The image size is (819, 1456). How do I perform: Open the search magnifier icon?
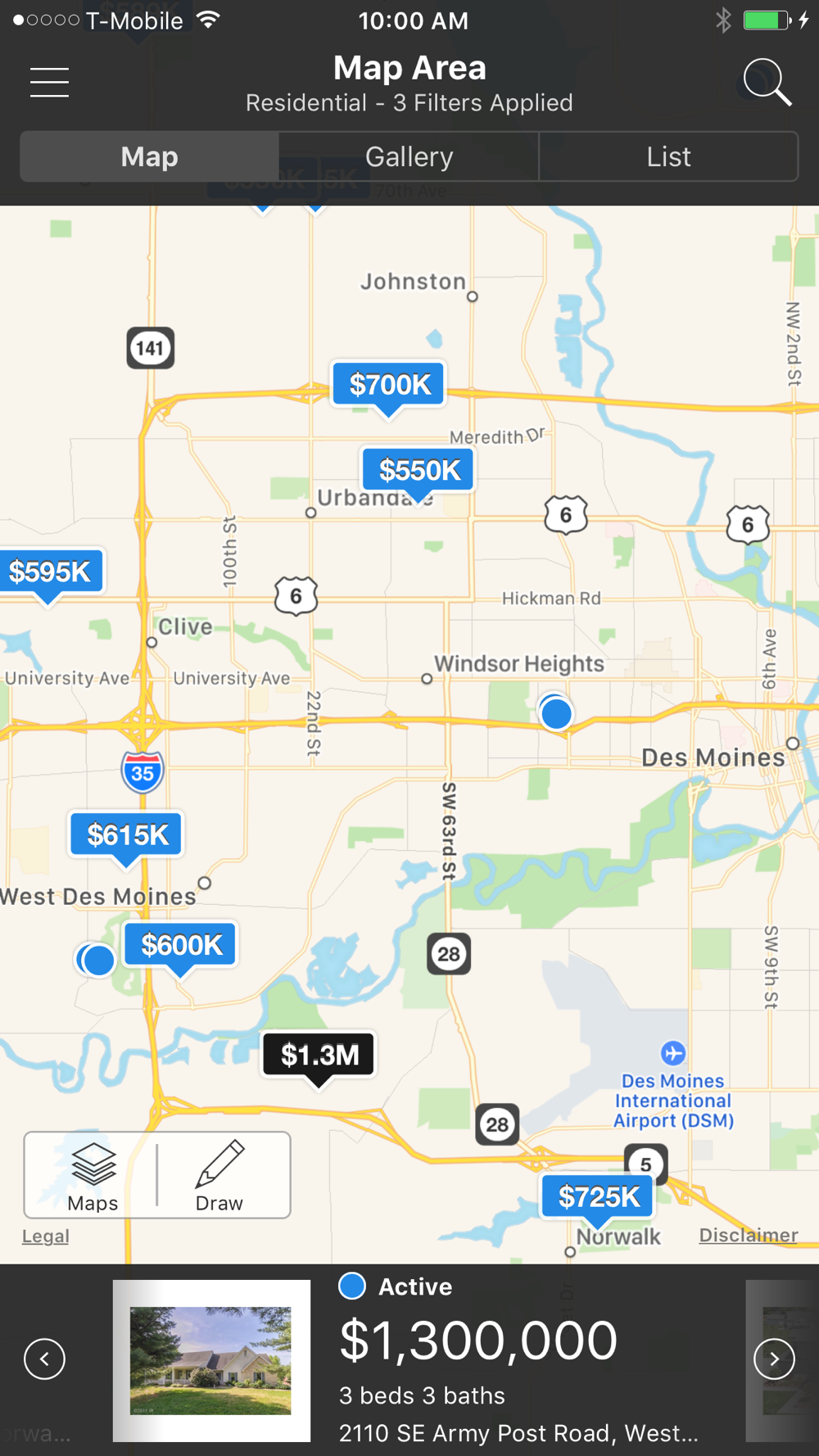click(767, 83)
